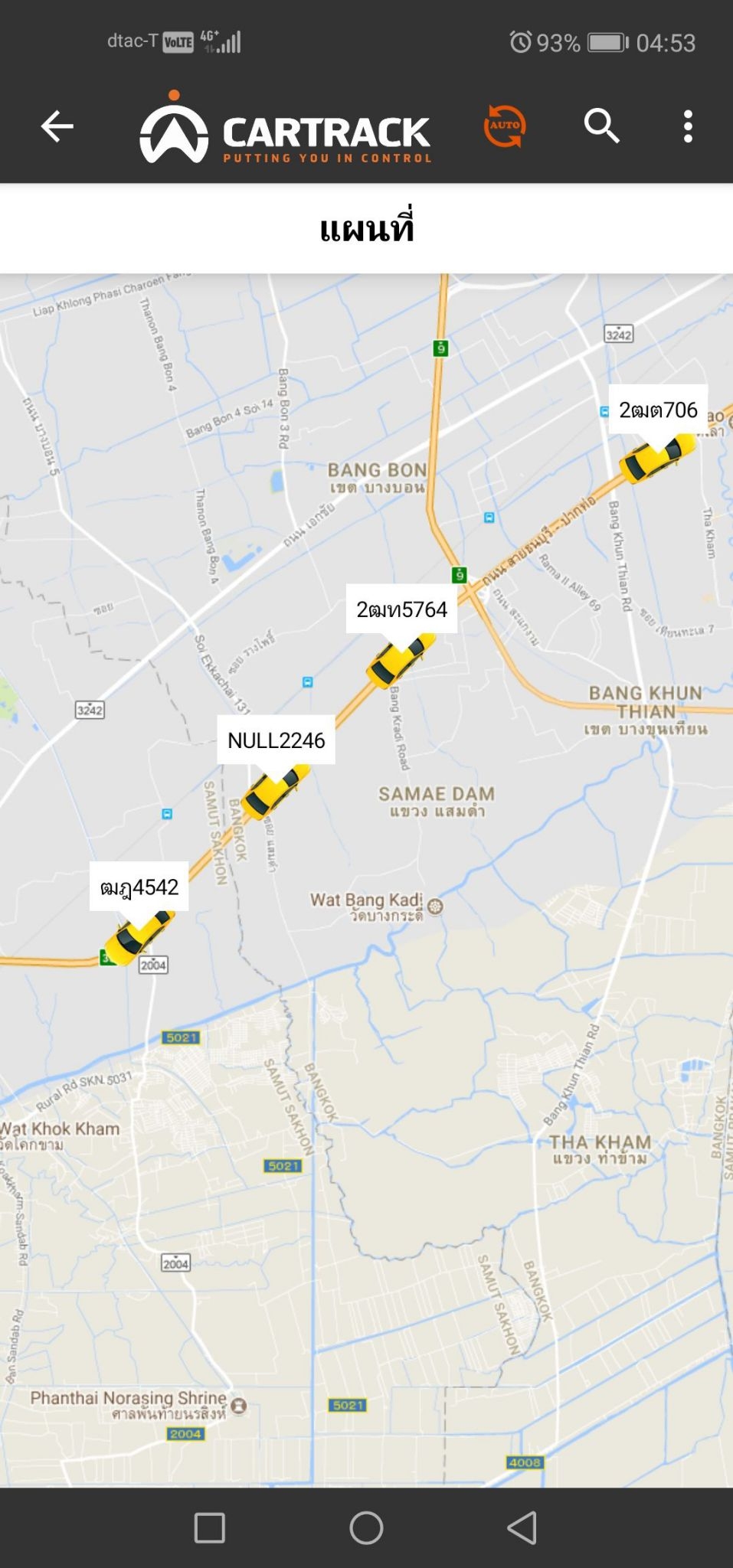Image resolution: width=733 pixels, height=1568 pixels.
Task: Open recent apps from navigation bar
Action: tap(210, 1528)
